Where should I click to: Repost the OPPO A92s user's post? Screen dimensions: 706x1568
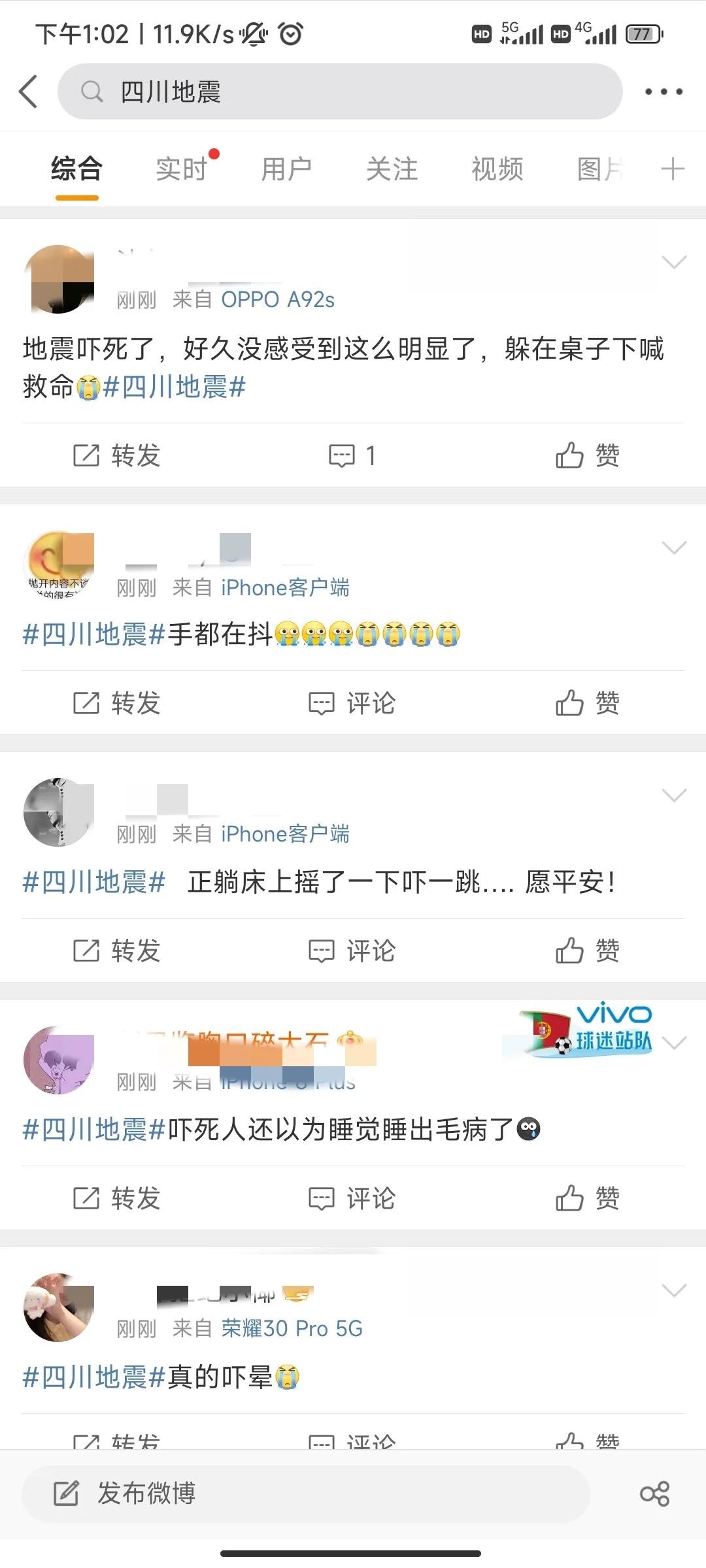pyautogui.click(x=116, y=455)
